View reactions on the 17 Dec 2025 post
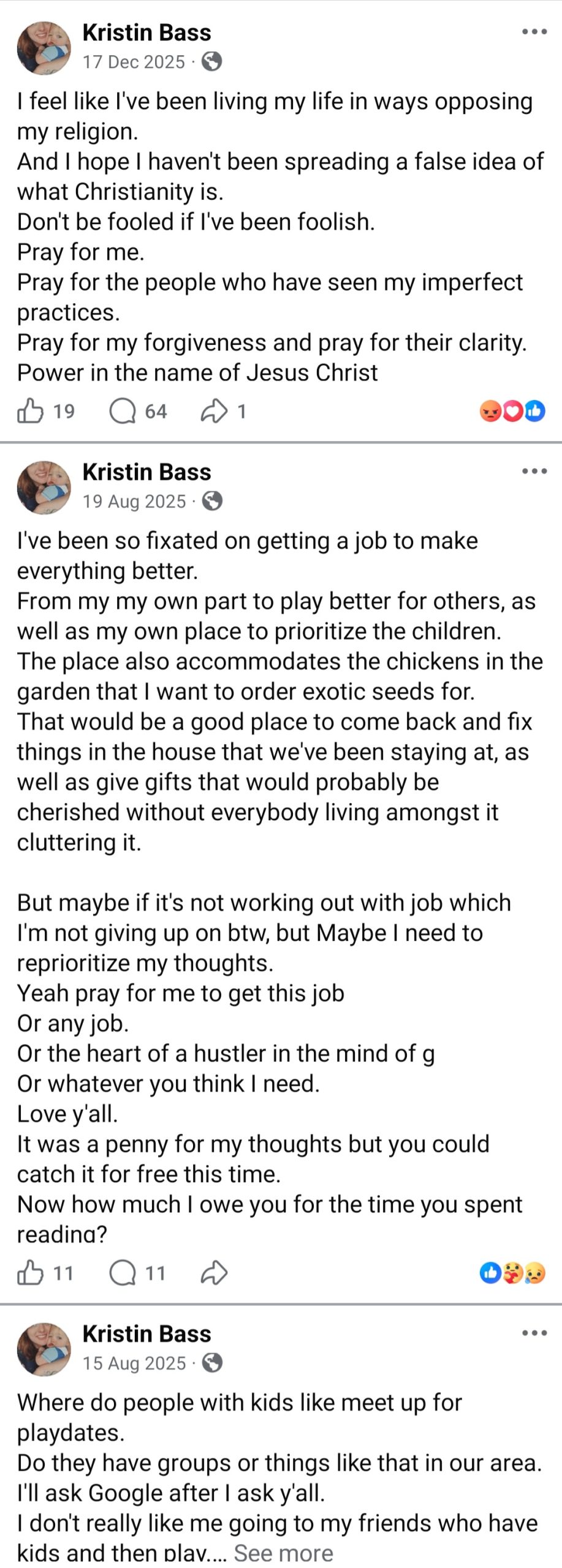Screen dimensions: 562x1568 coord(512,411)
